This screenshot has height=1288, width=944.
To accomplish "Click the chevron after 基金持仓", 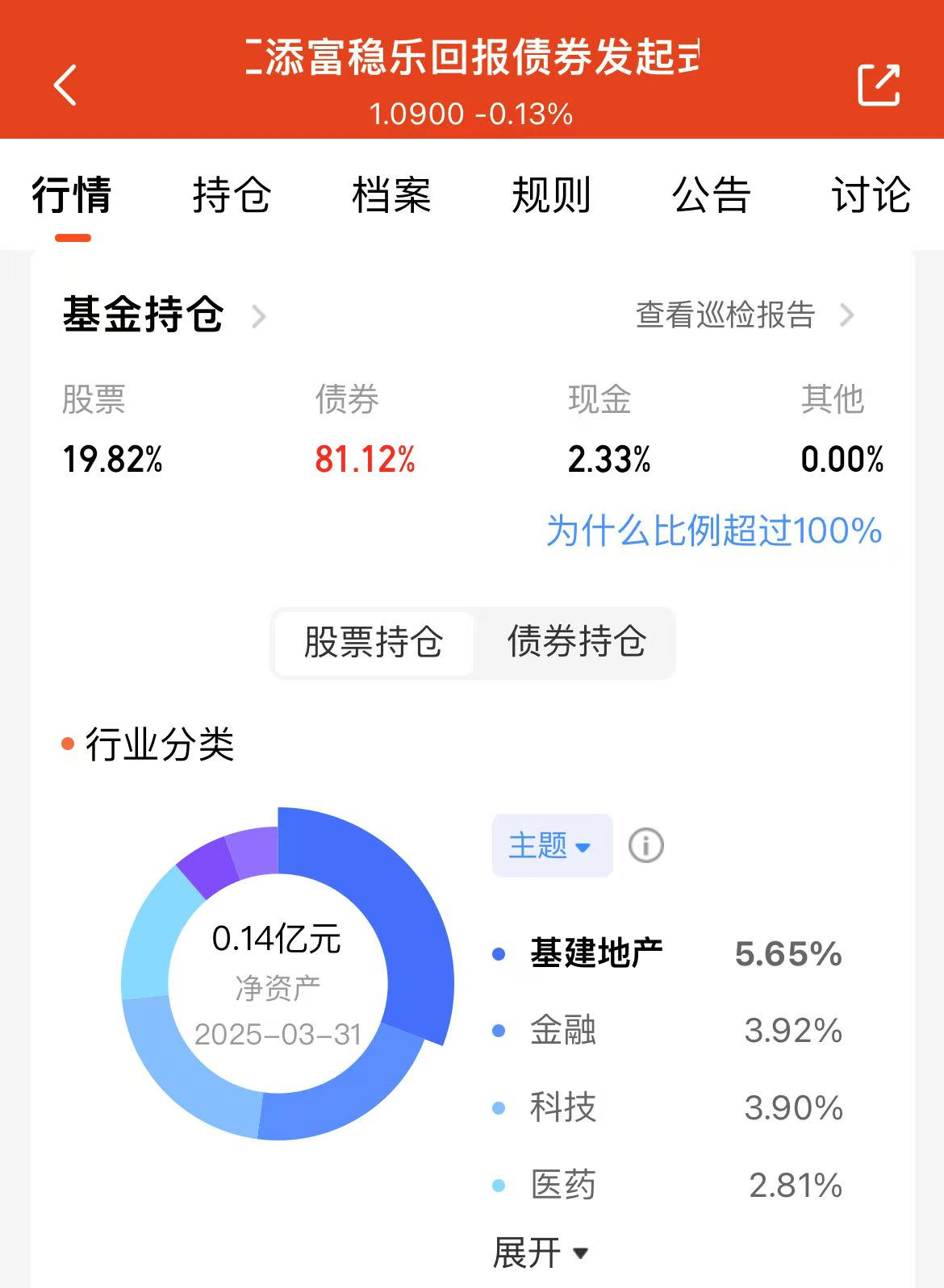I will 260,318.
